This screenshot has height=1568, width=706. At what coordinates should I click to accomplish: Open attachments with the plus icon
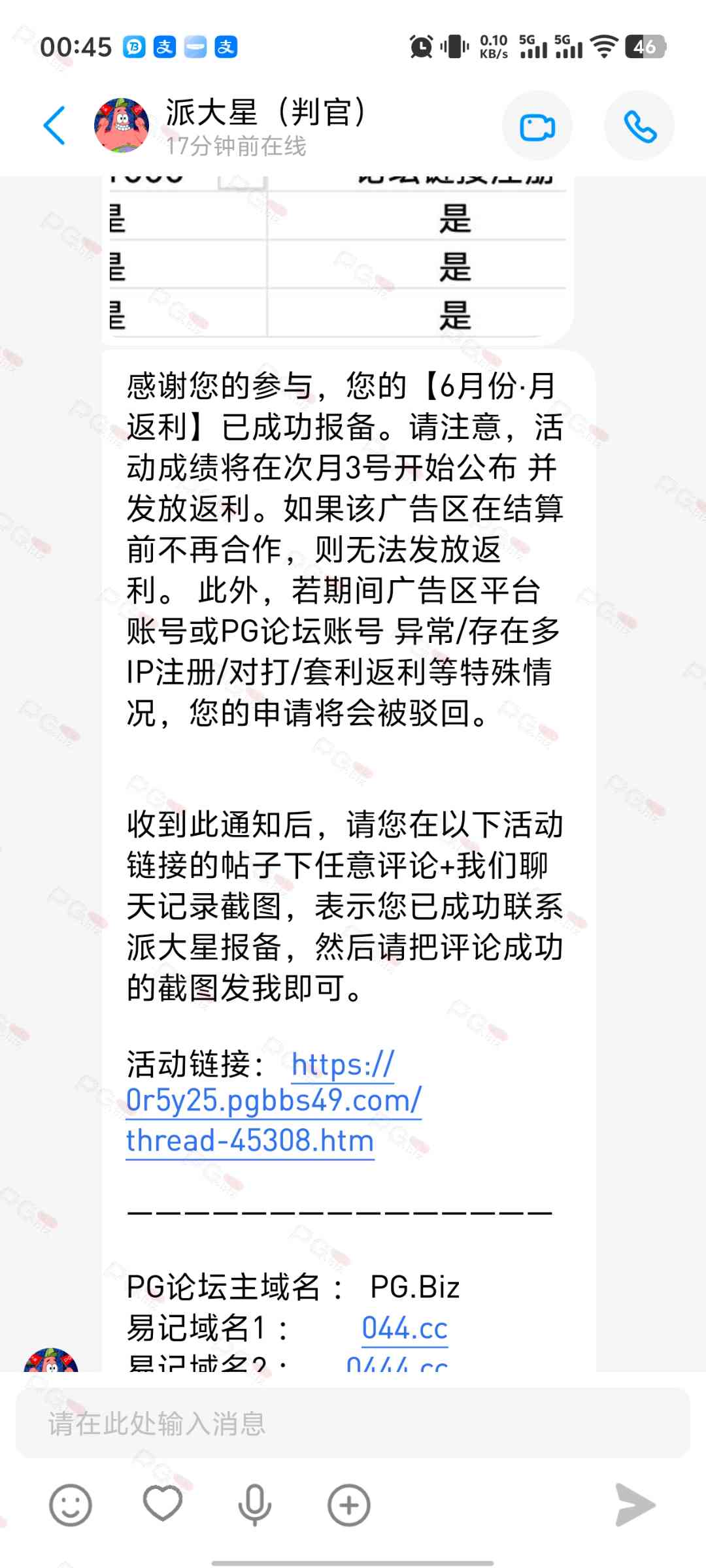pos(348,1505)
